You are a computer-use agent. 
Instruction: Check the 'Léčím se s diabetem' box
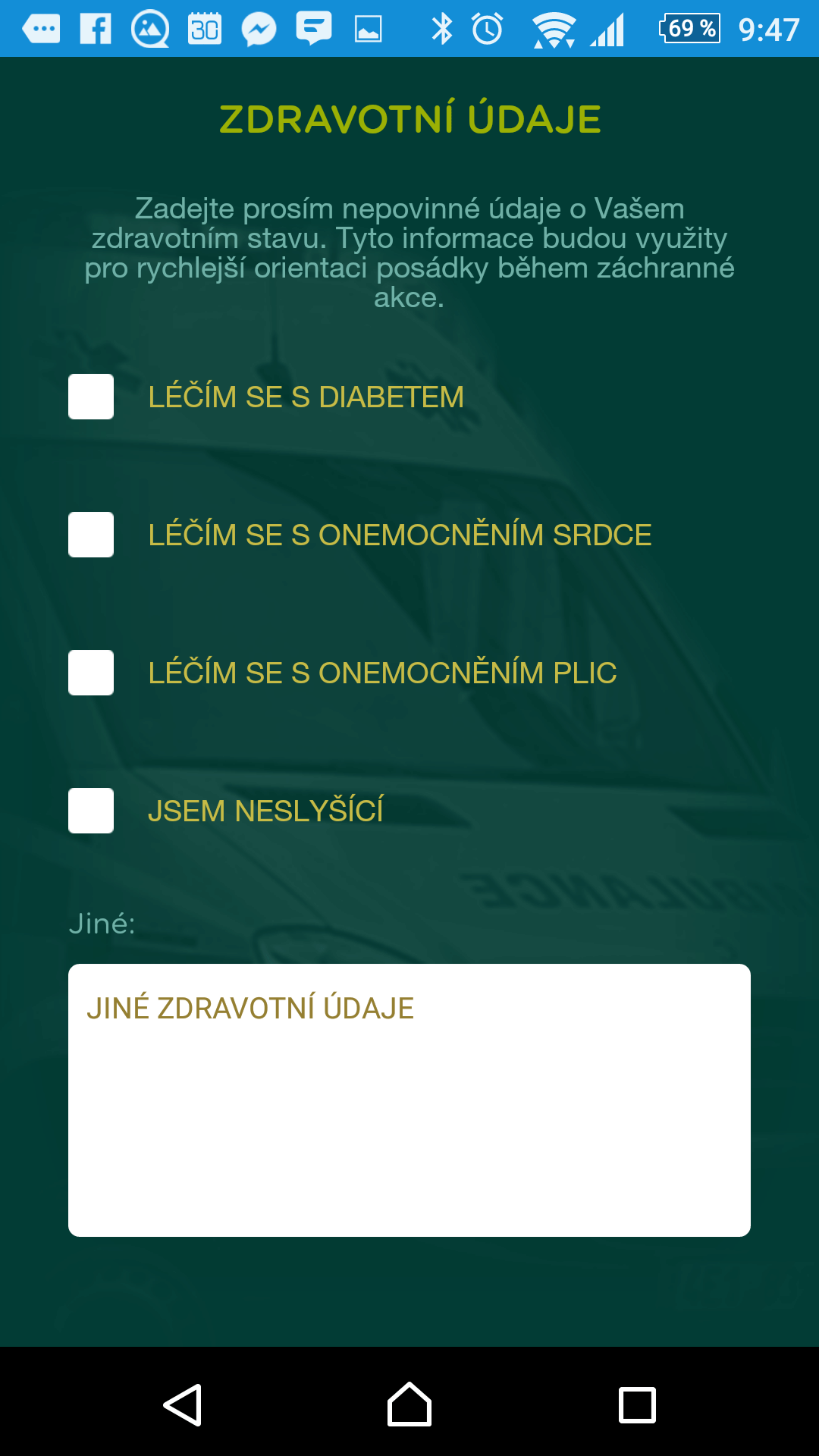pyautogui.click(x=91, y=397)
